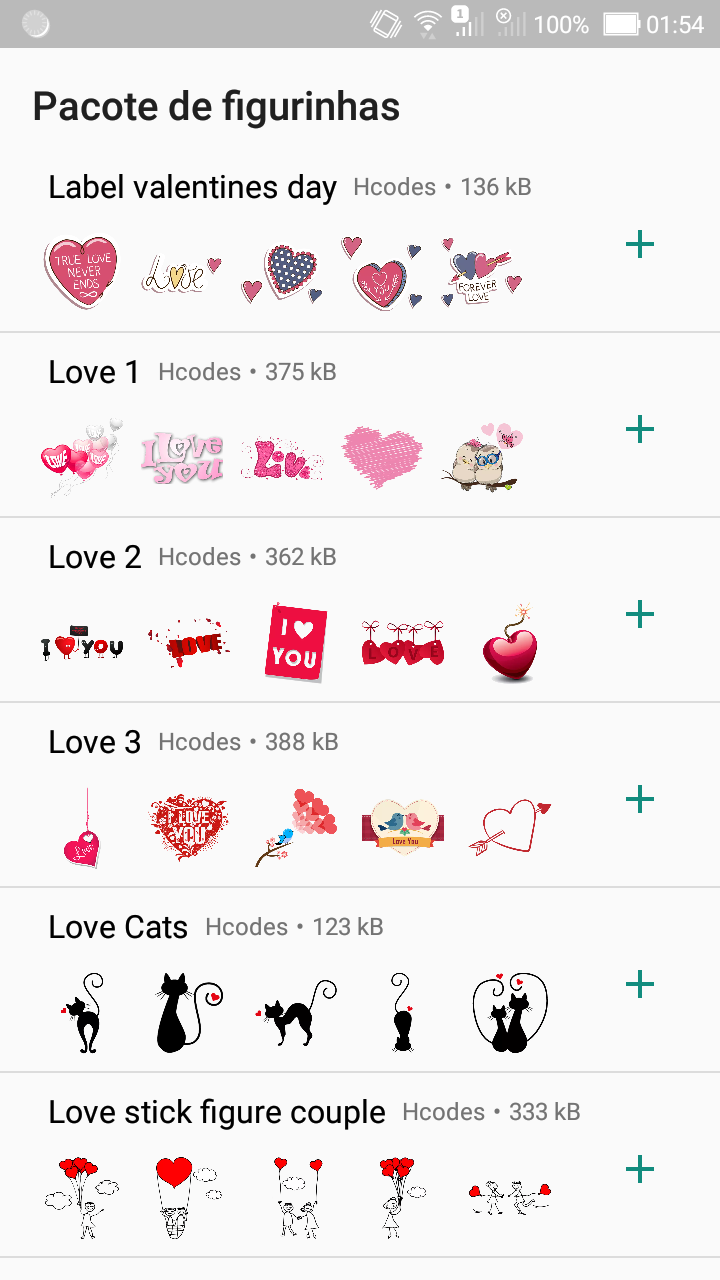Open the "Label valentines day" pack title
Screen dimensions: 720x1280
(192, 187)
